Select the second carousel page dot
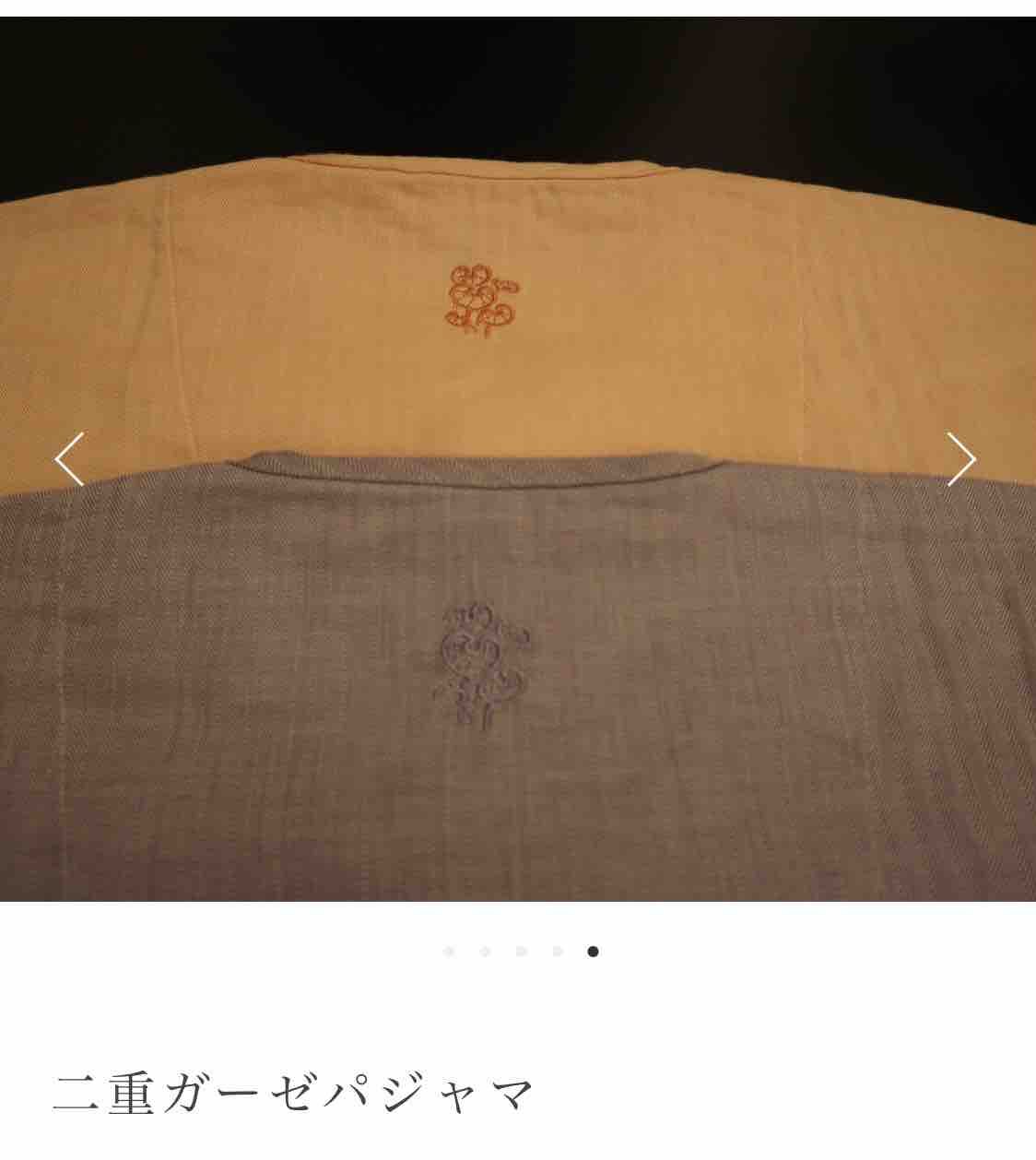This screenshot has height=1160, width=1036. click(485, 952)
